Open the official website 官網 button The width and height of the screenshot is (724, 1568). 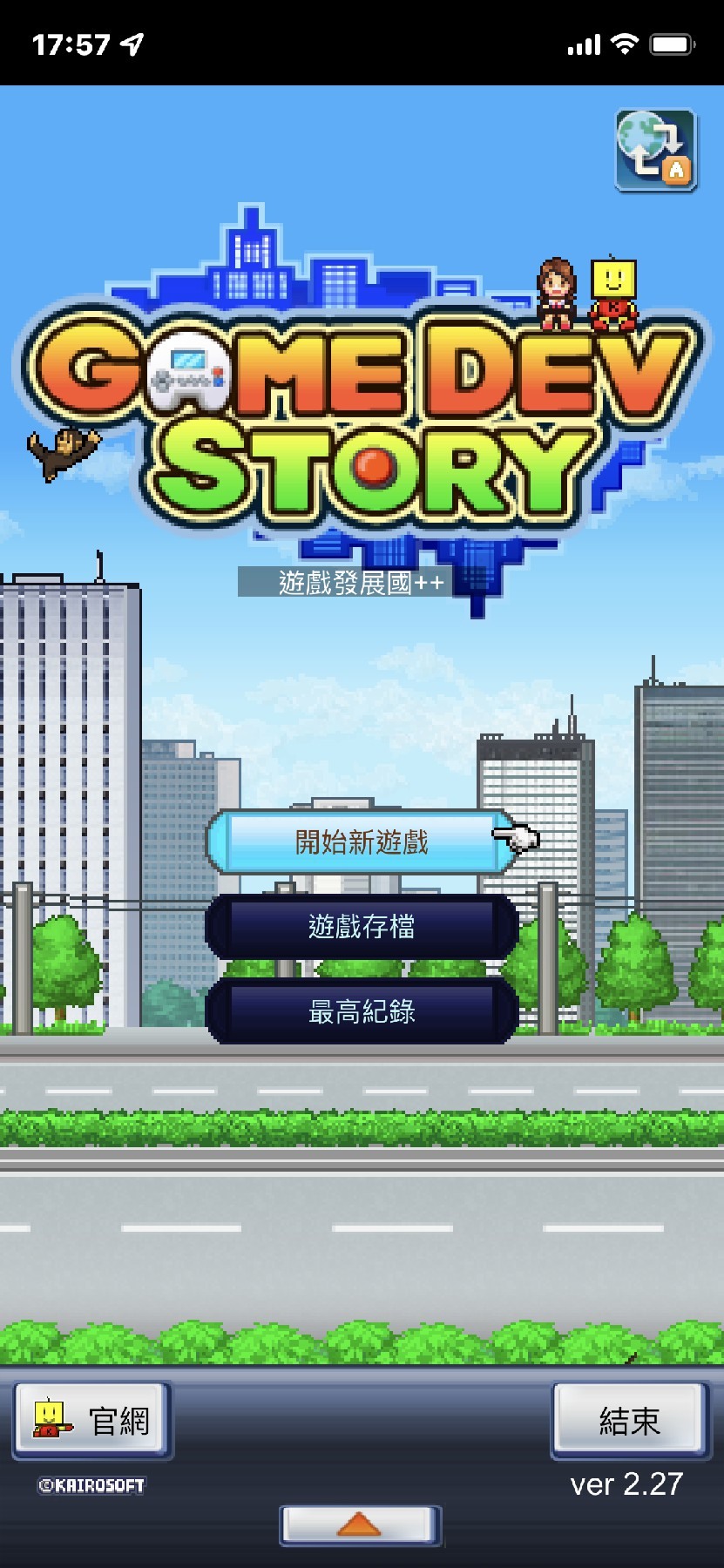tap(91, 1421)
